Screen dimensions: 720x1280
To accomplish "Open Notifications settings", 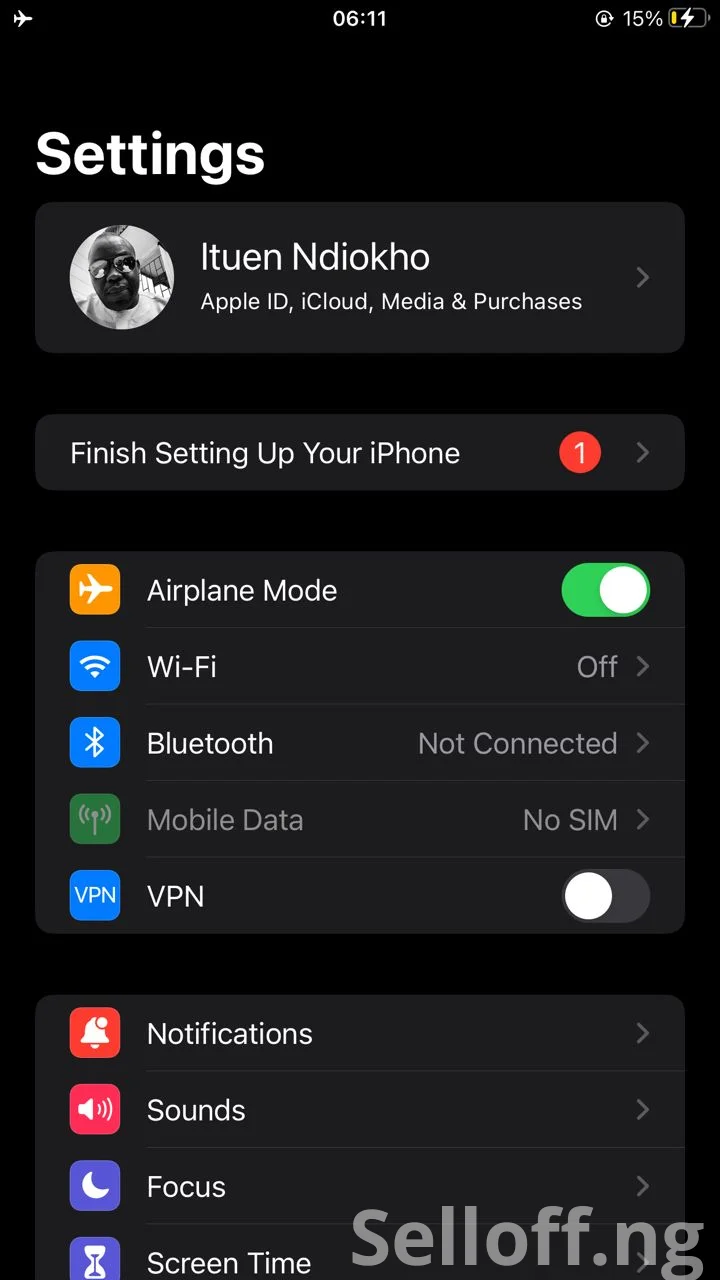I will pyautogui.click(x=360, y=1033).
